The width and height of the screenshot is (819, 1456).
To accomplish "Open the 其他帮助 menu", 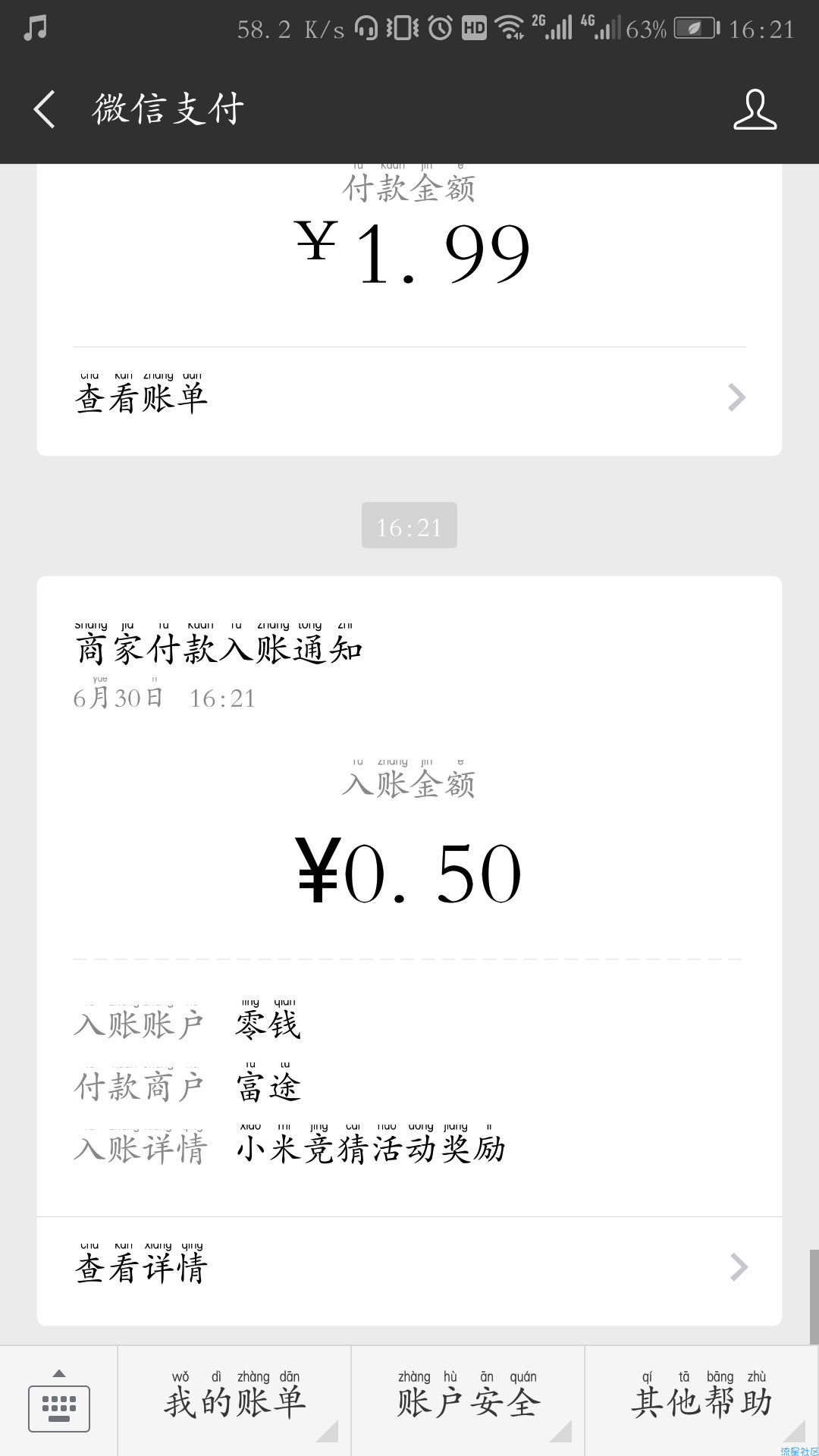I will (701, 1401).
